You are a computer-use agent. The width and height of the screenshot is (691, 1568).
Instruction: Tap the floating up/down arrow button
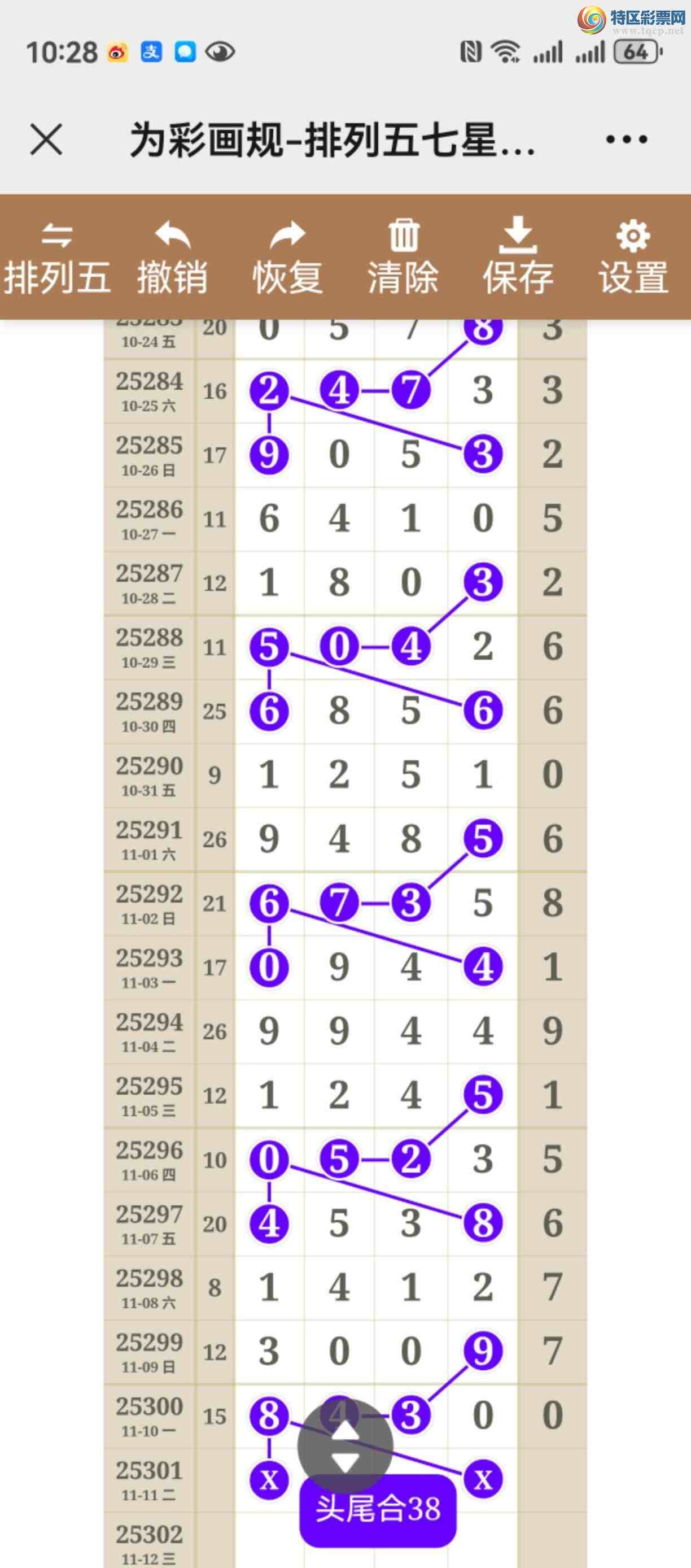345,1446
